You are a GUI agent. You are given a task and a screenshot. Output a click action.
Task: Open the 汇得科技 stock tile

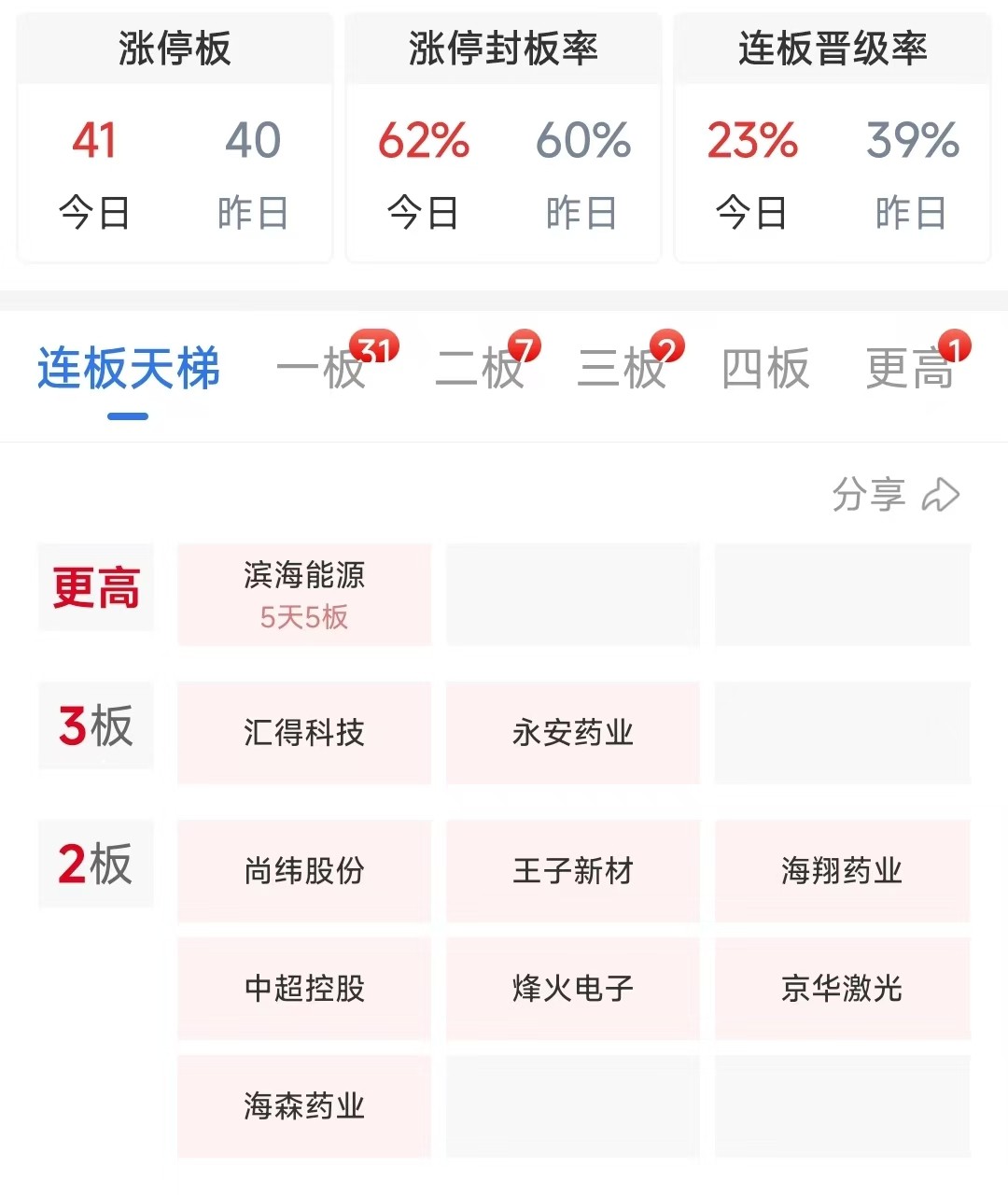coord(304,733)
